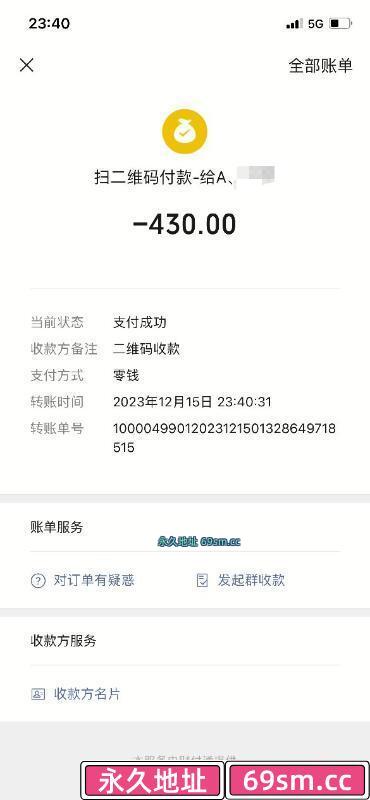
Task: Open 全部账单 all bills
Action: click(320, 65)
